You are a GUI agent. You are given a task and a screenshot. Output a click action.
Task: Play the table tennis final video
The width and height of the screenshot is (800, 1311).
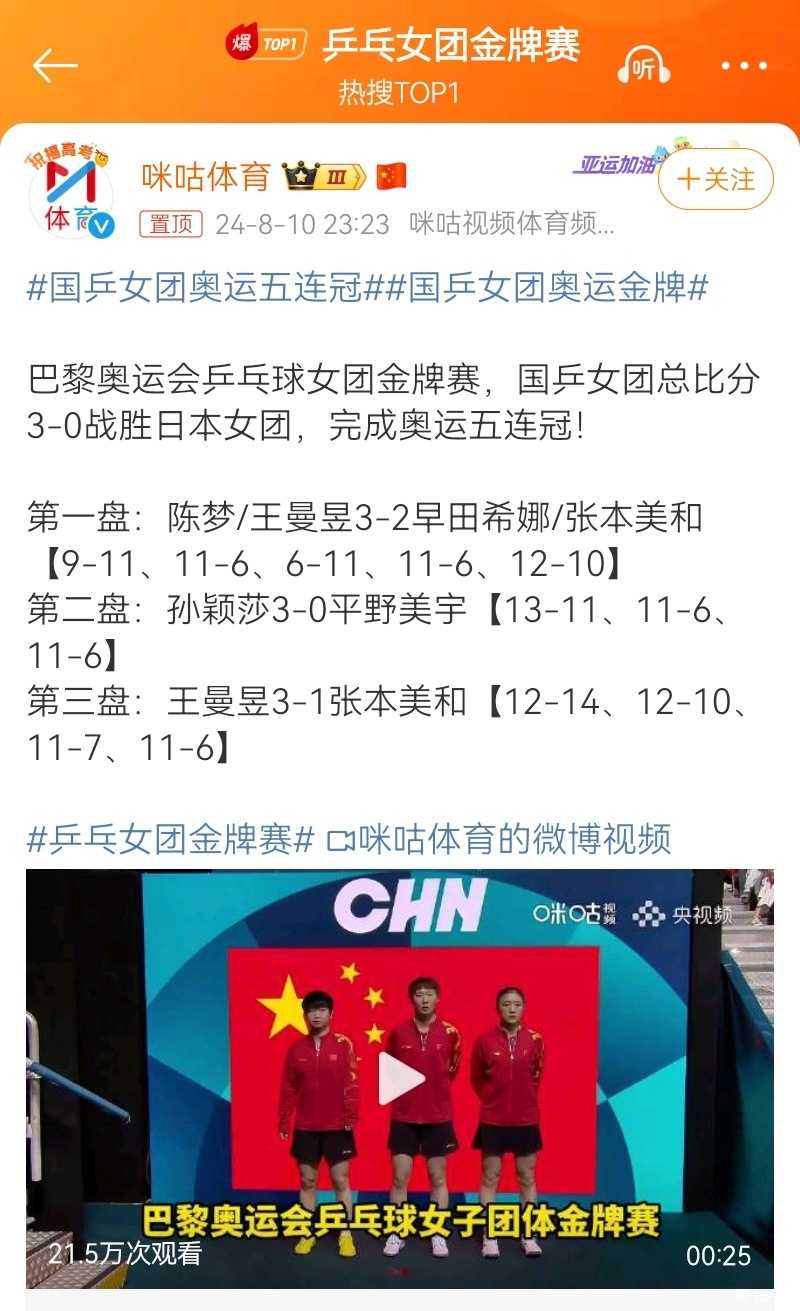(400, 1078)
